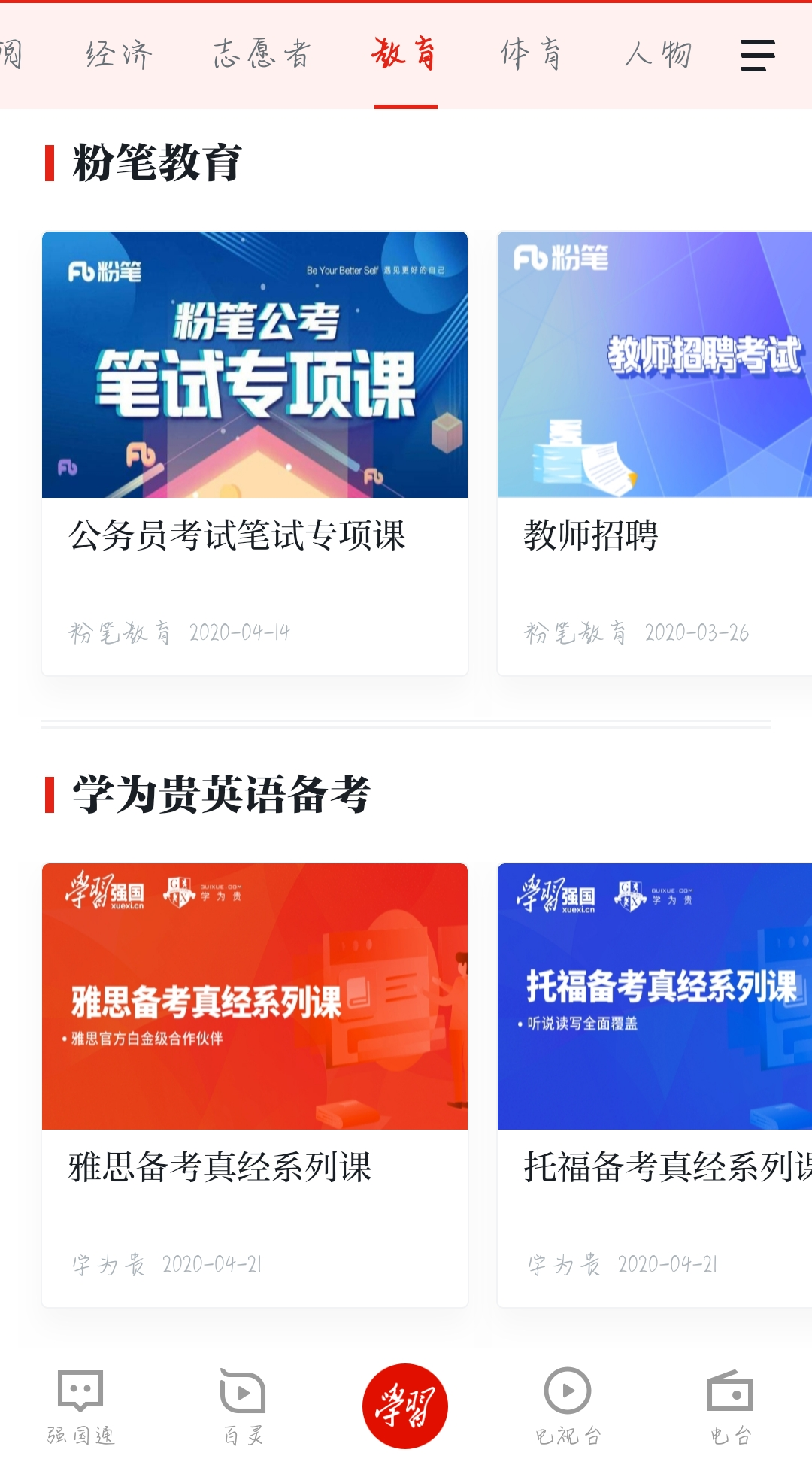The height and width of the screenshot is (1462, 812).
Task: Select the 体育 tab
Action: (531, 55)
